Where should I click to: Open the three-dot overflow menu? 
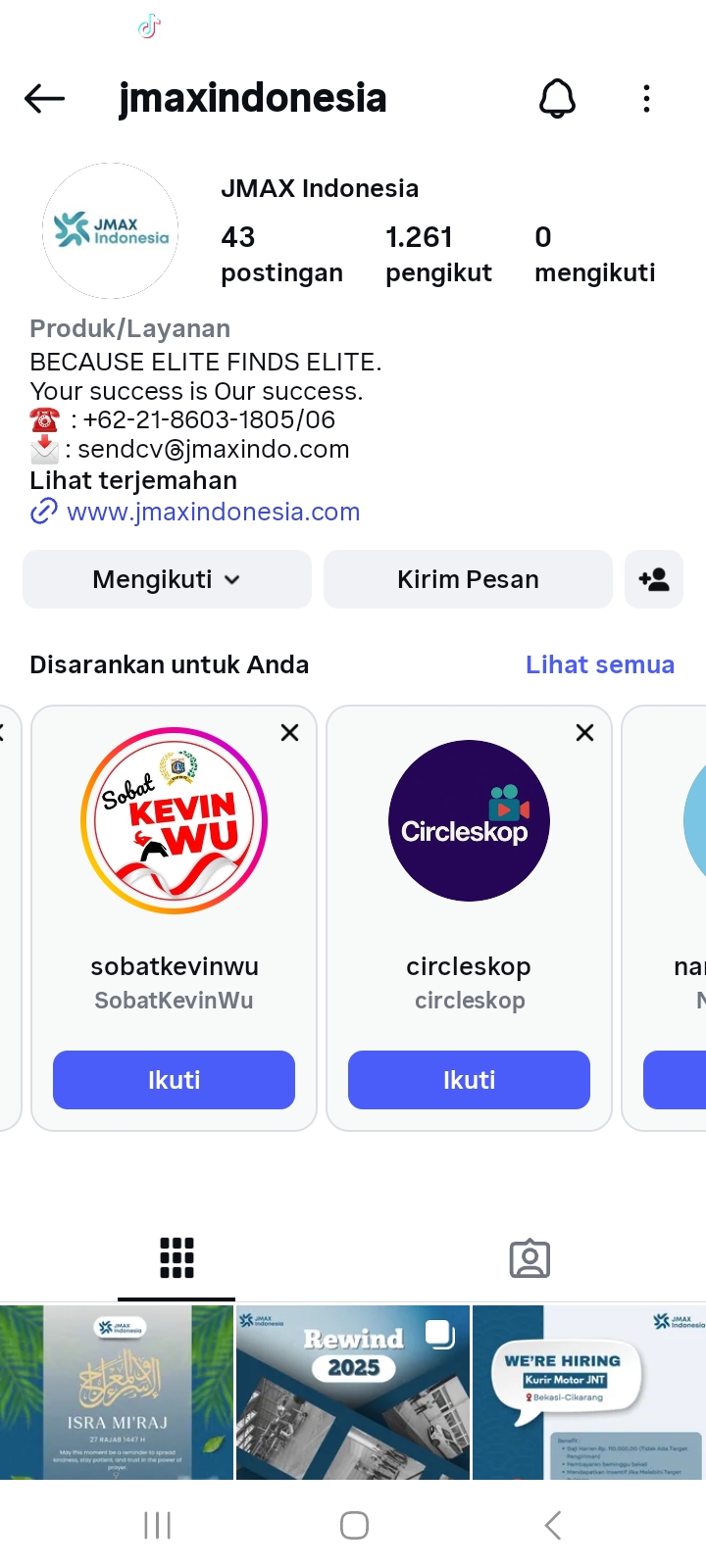pyautogui.click(x=646, y=98)
